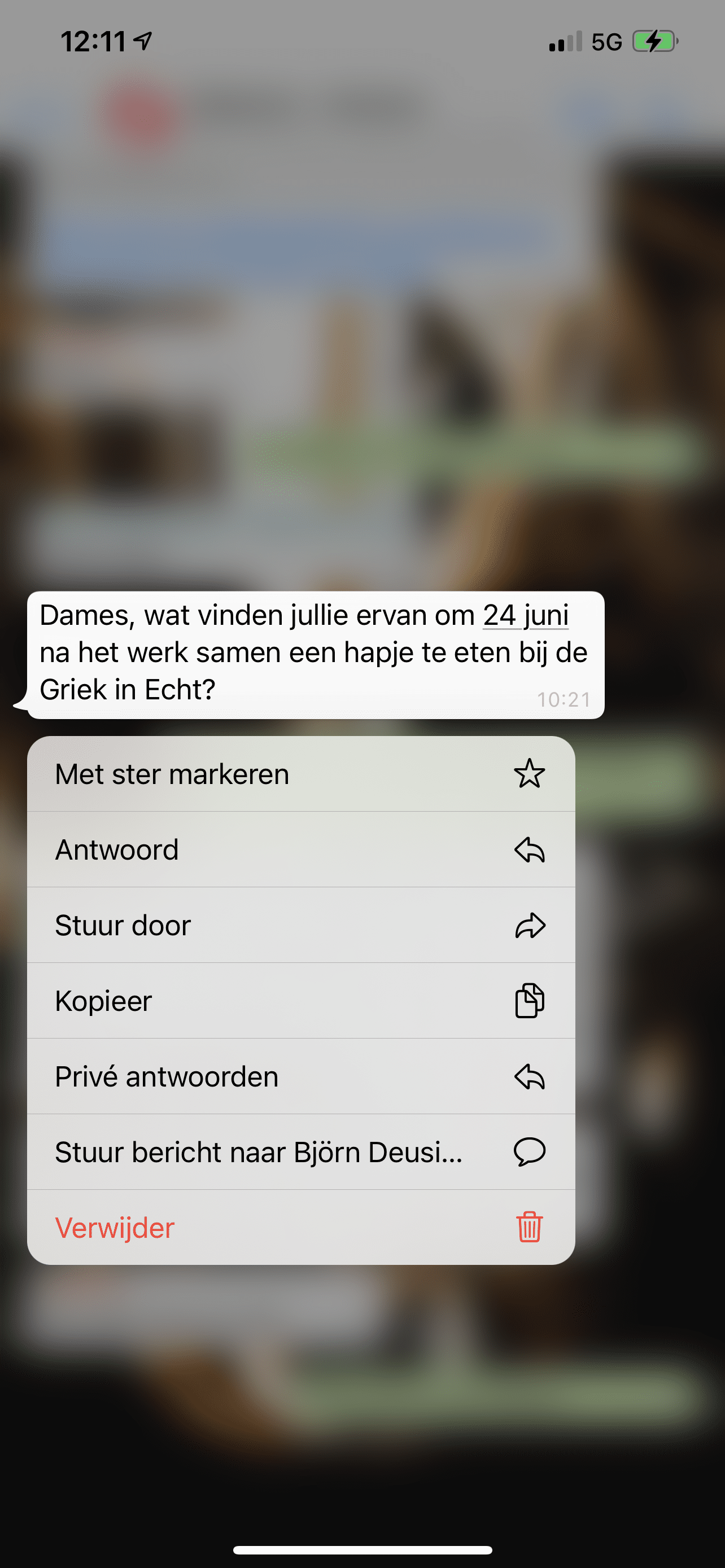The width and height of the screenshot is (725, 1568).
Task: Tap the underlined date 24 juni
Action: [525, 615]
